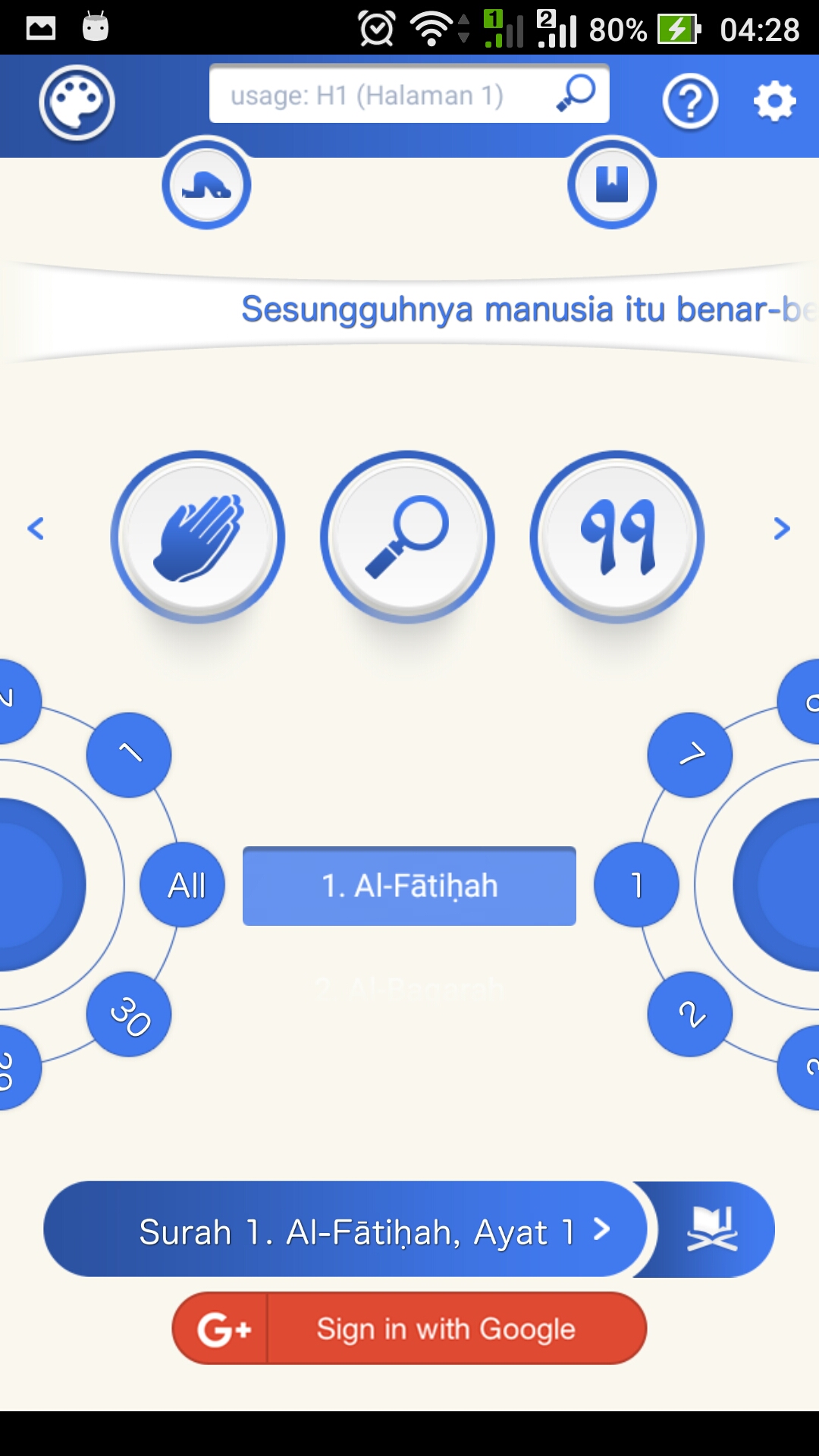This screenshot has width=819, height=1456.
Task: Show next menu items with right arrow
Action: [782, 529]
